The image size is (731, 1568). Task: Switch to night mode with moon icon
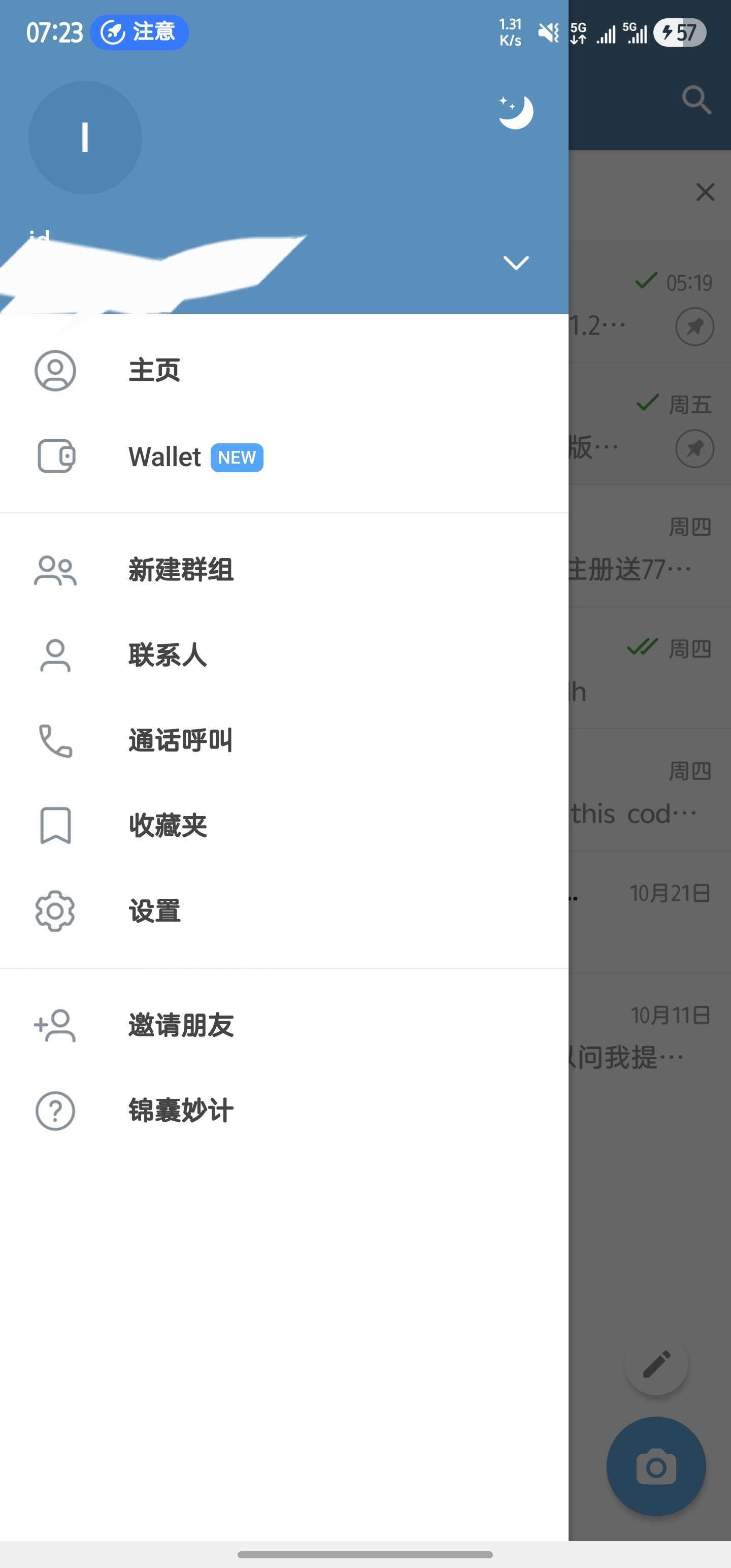pos(515,112)
